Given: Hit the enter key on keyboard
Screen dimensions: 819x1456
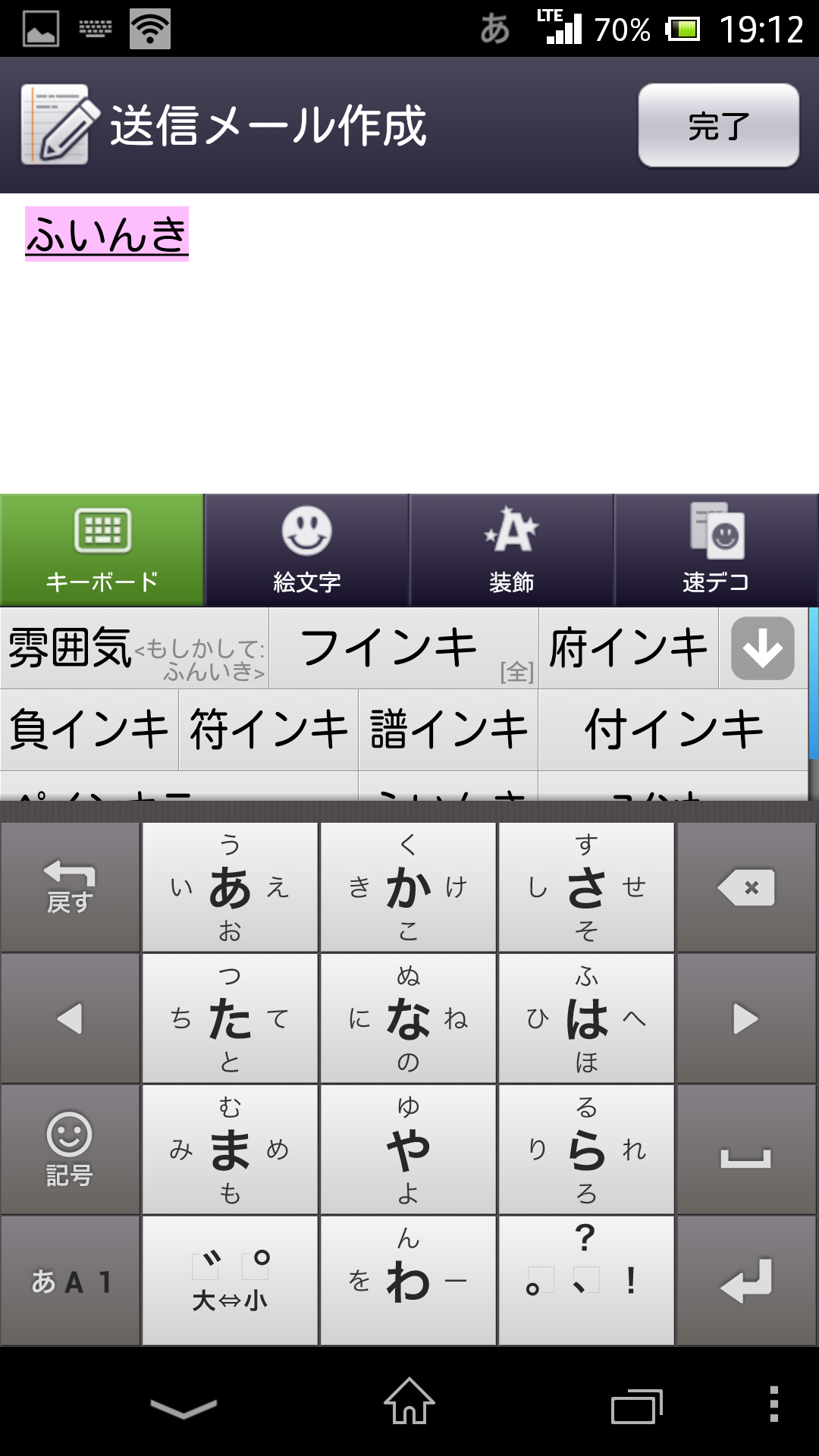Looking at the screenshot, I should click(x=746, y=1282).
